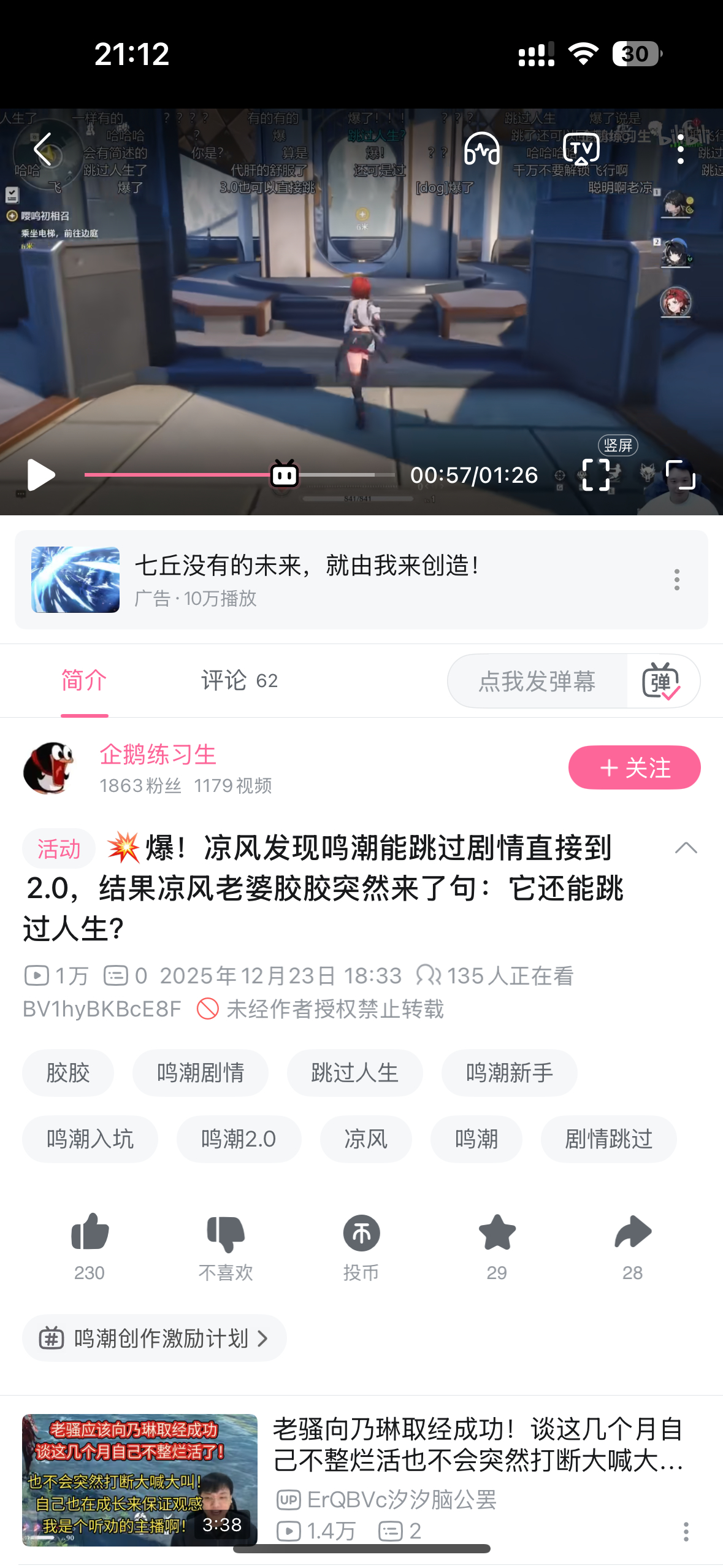Toggle the danmaku display switch
723x1568 pixels.
coord(661,681)
